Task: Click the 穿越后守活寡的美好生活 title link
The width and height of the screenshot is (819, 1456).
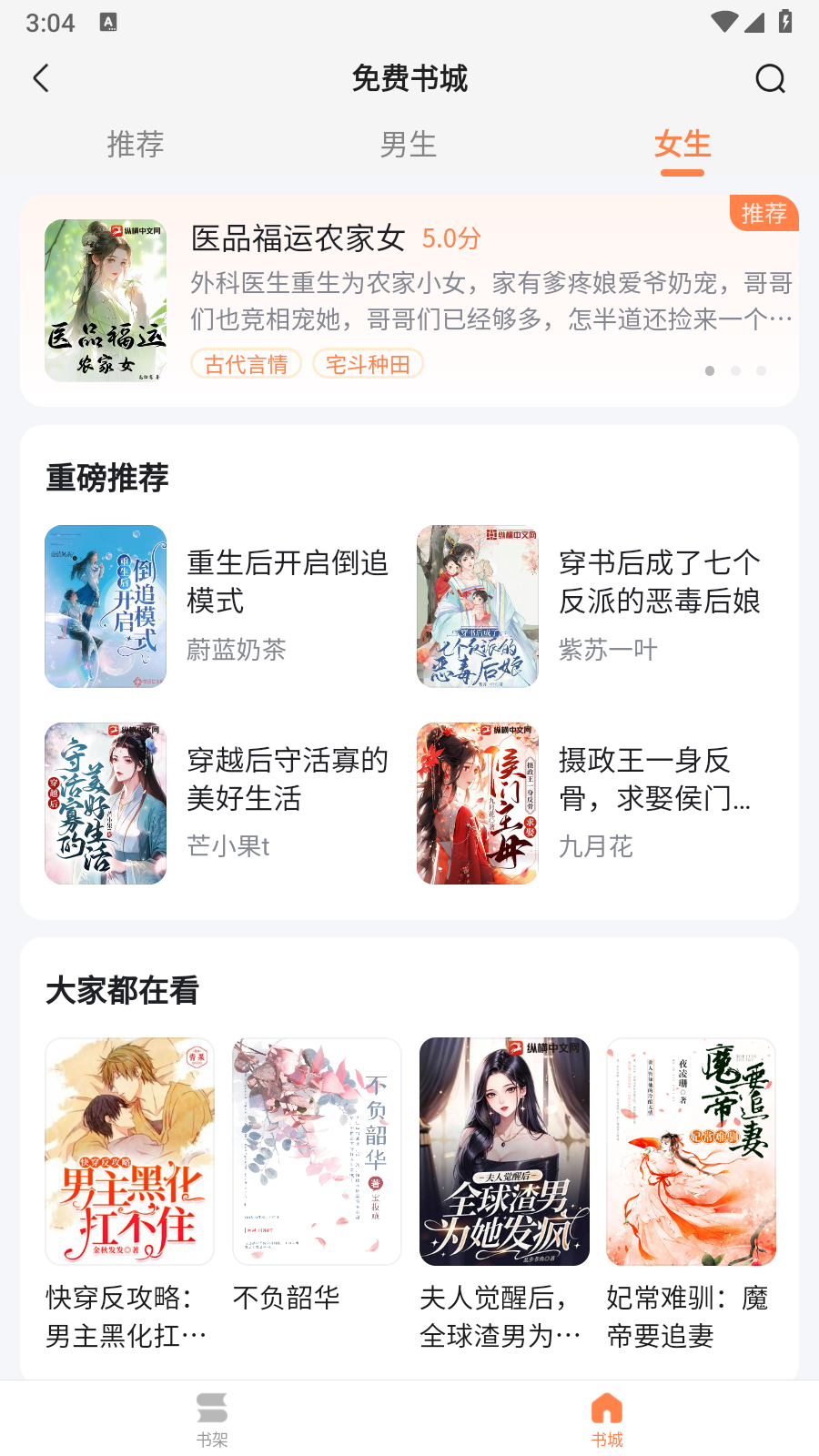Action: [288, 781]
